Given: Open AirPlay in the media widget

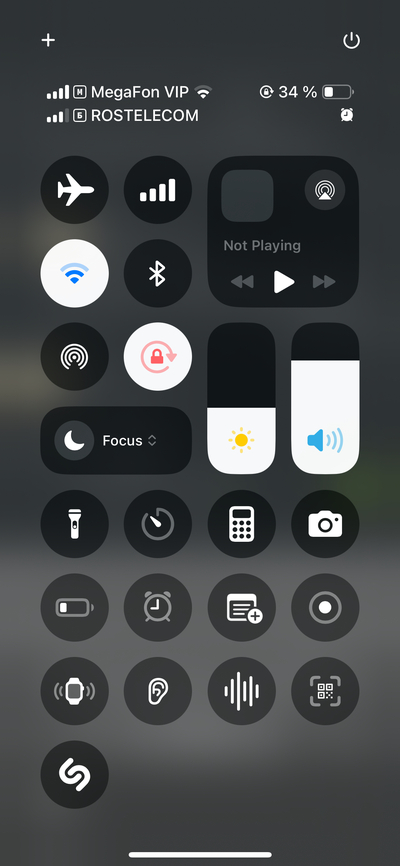Looking at the screenshot, I should (325, 190).
